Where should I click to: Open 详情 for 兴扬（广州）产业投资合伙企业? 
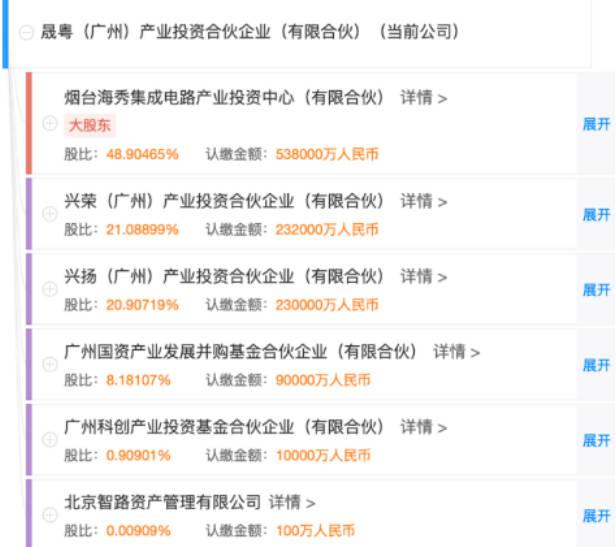(x=423, y=277)
